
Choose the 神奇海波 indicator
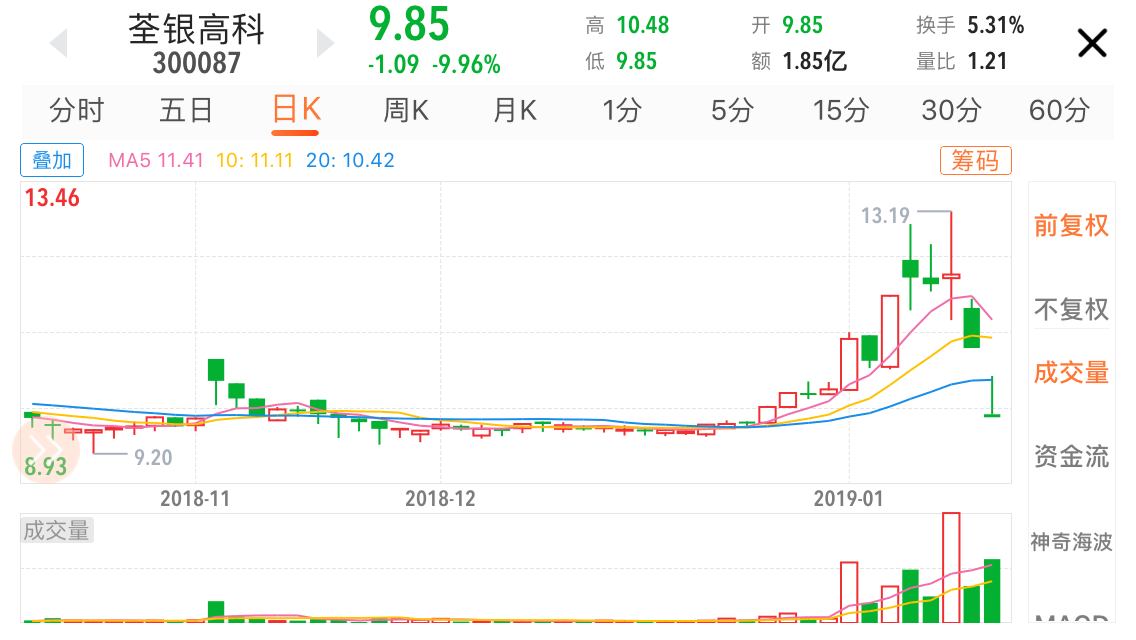[1071, 542]
